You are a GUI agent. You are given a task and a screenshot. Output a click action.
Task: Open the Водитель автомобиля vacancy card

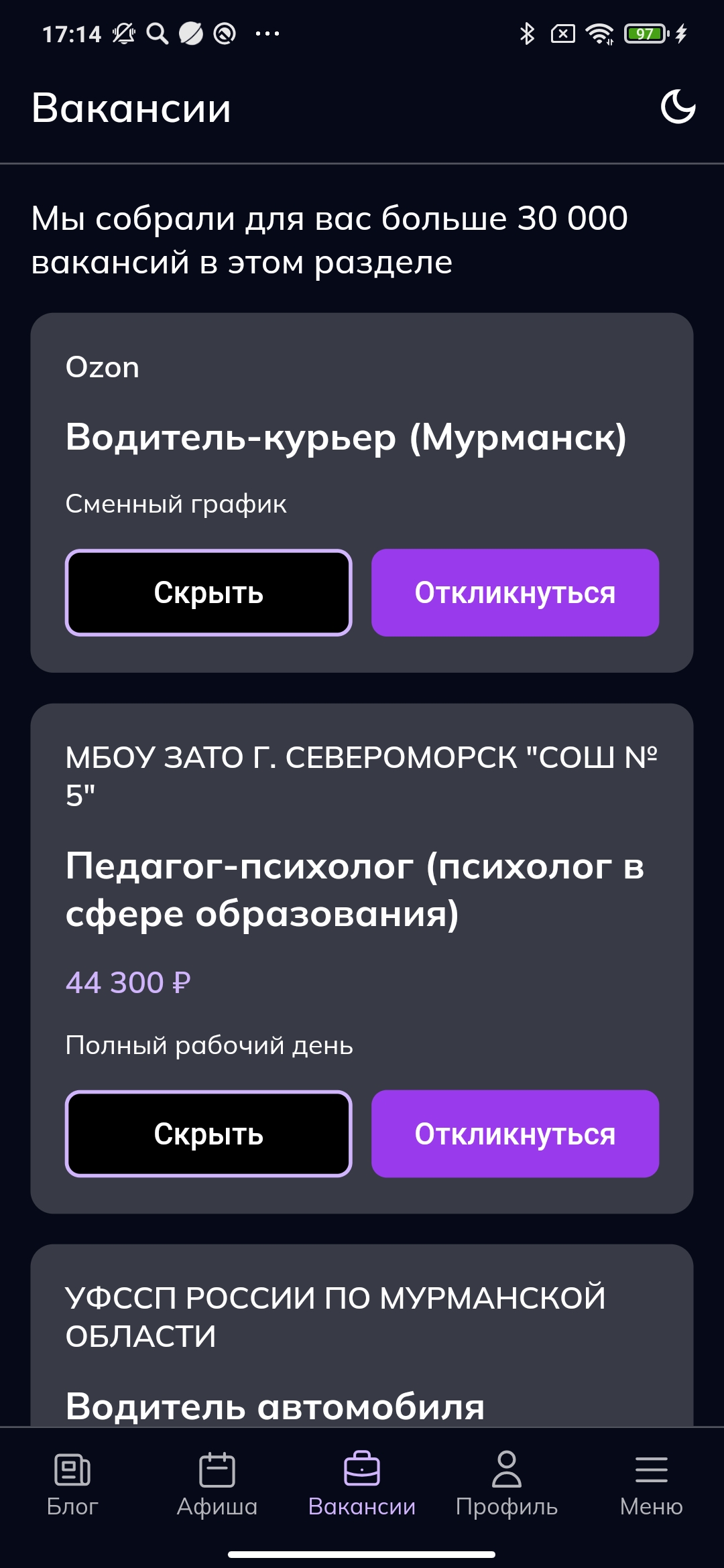[275, 1405]
